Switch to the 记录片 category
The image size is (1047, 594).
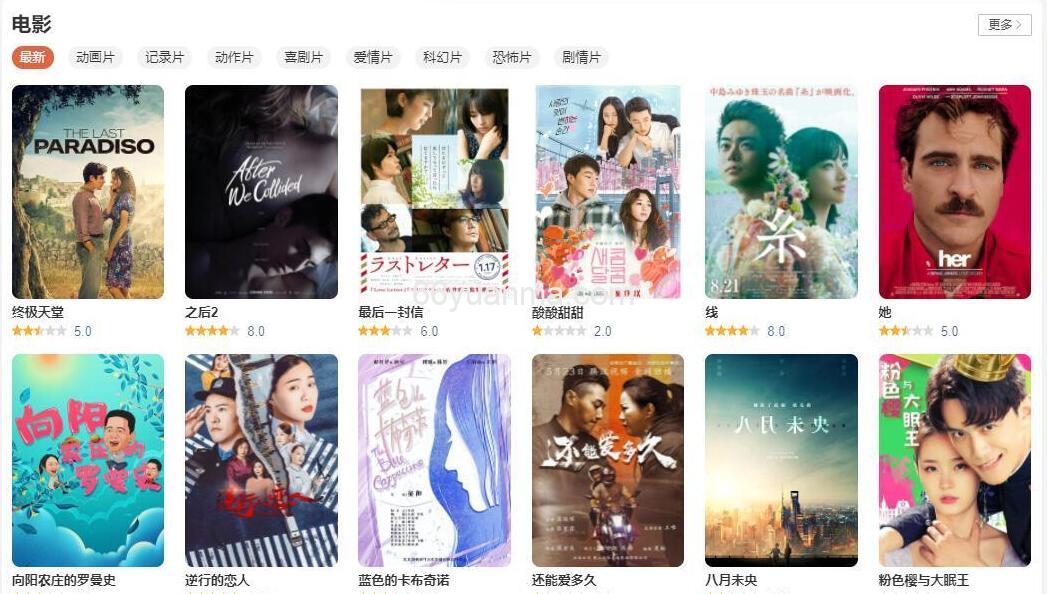click(x=165, y=57)
